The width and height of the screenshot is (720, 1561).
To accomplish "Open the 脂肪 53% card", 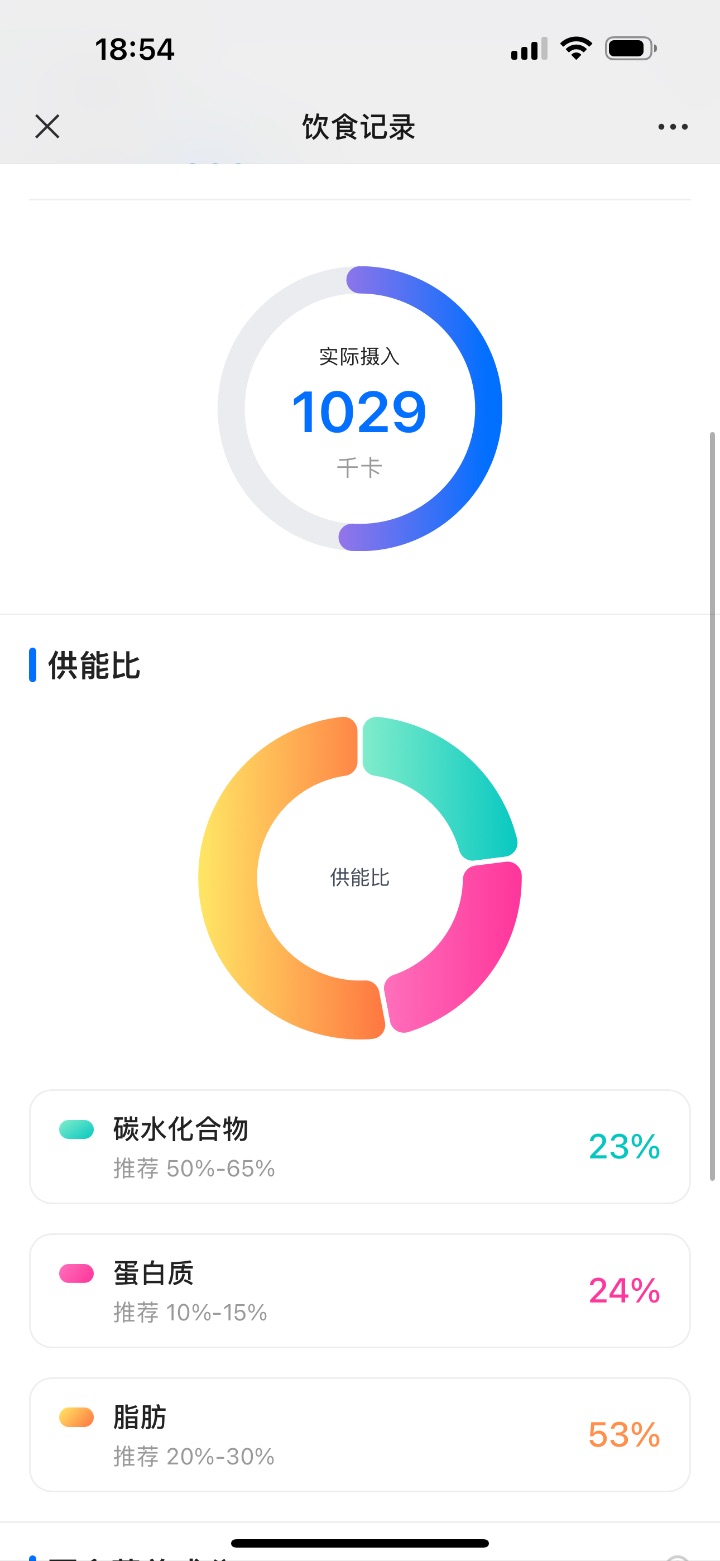I will tap(360, 1434).
